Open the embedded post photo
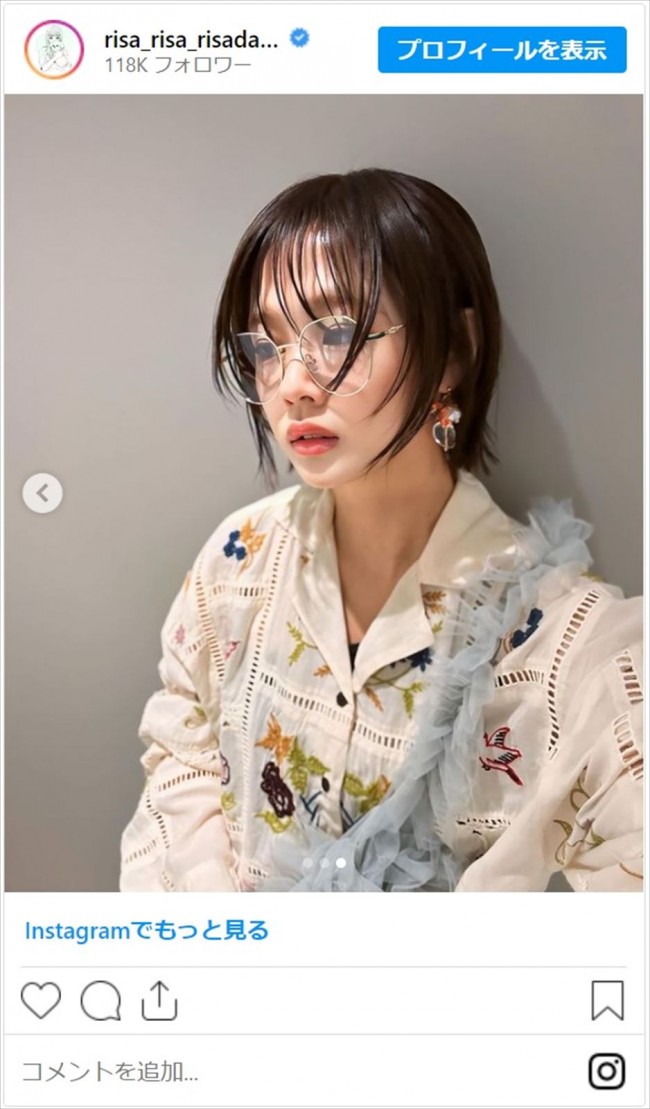This screenshot has height=1109, width=650. tap(325, 493)
